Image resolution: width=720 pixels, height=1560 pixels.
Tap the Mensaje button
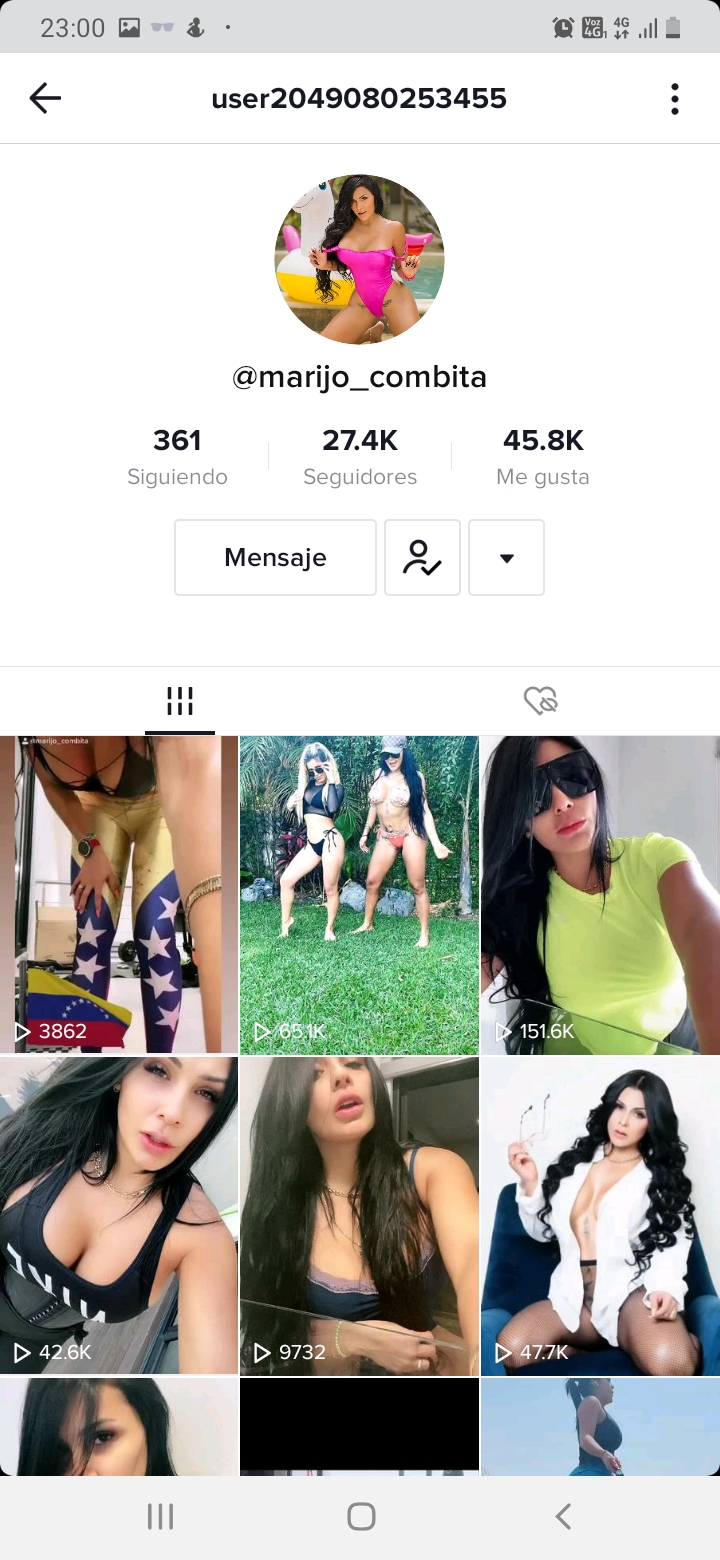pos(275,557)
